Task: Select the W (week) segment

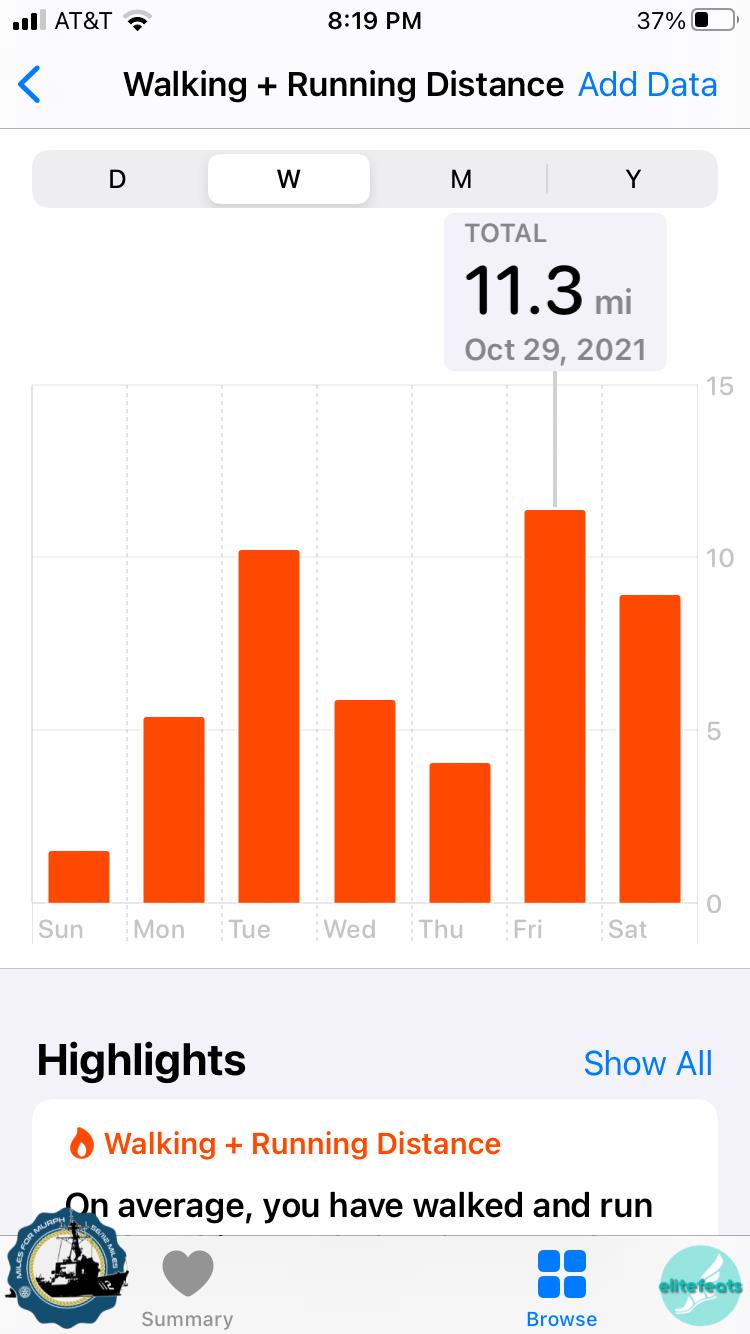Action: (289, 179)
